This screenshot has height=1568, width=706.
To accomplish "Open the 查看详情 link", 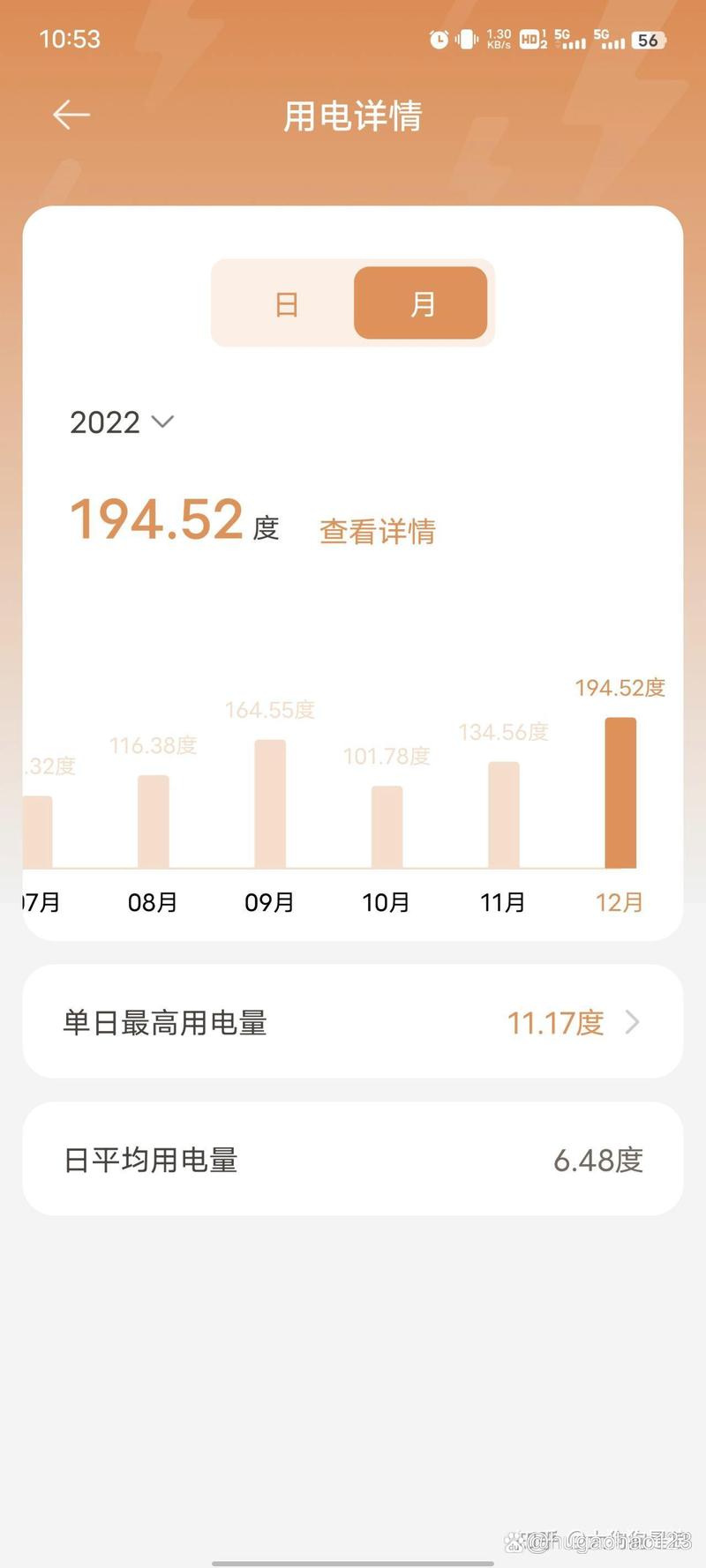I will (377, 530).
